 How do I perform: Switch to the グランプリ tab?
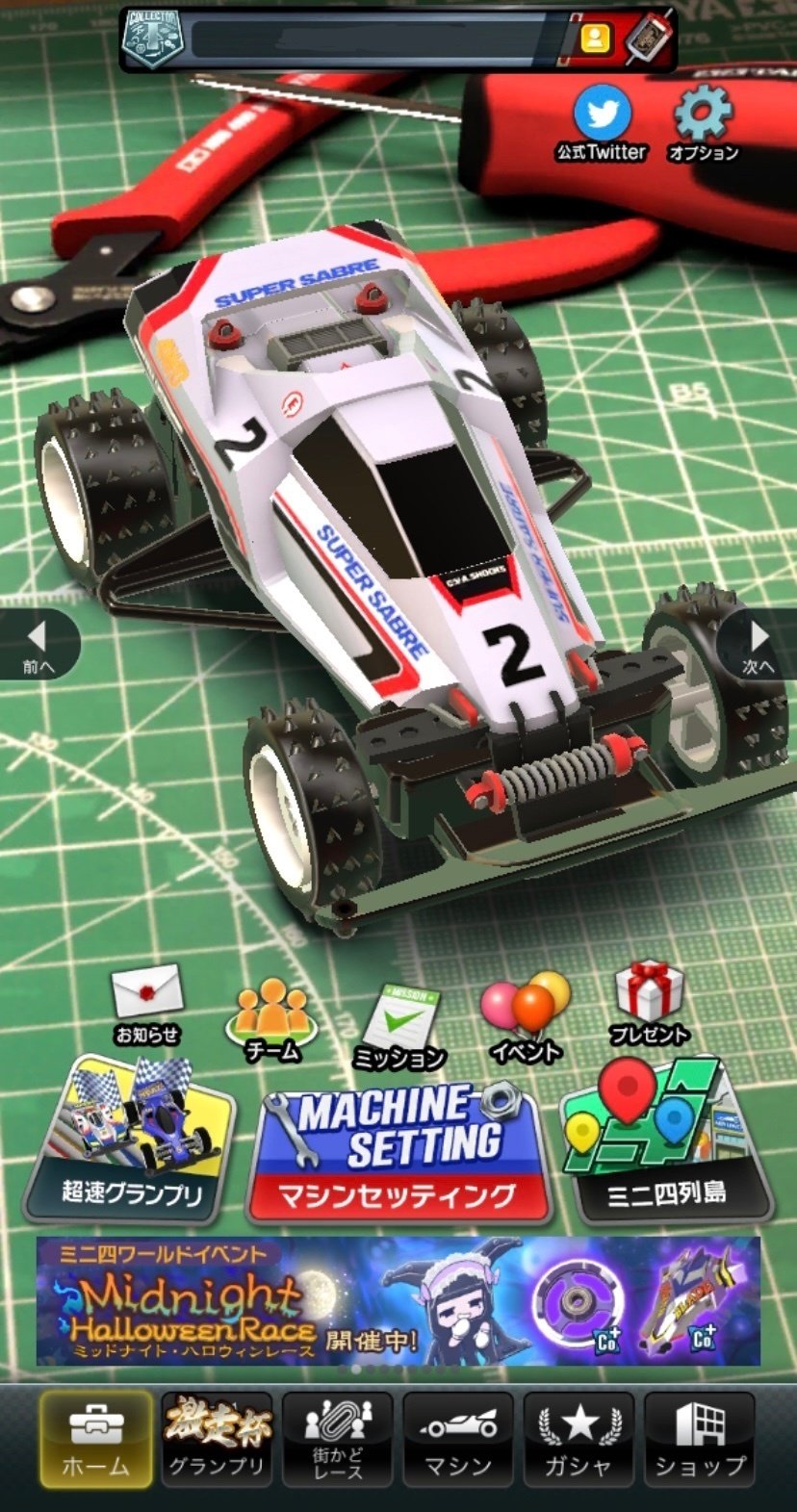click(x=217, y=1440)
